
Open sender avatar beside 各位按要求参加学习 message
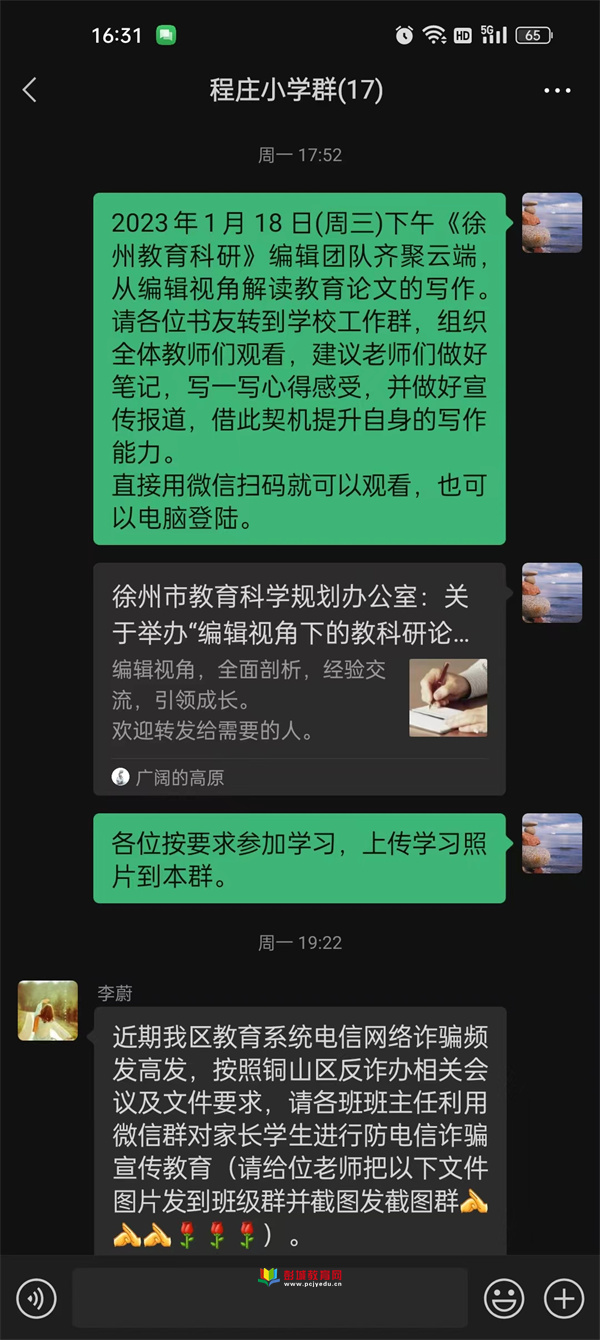552,843
